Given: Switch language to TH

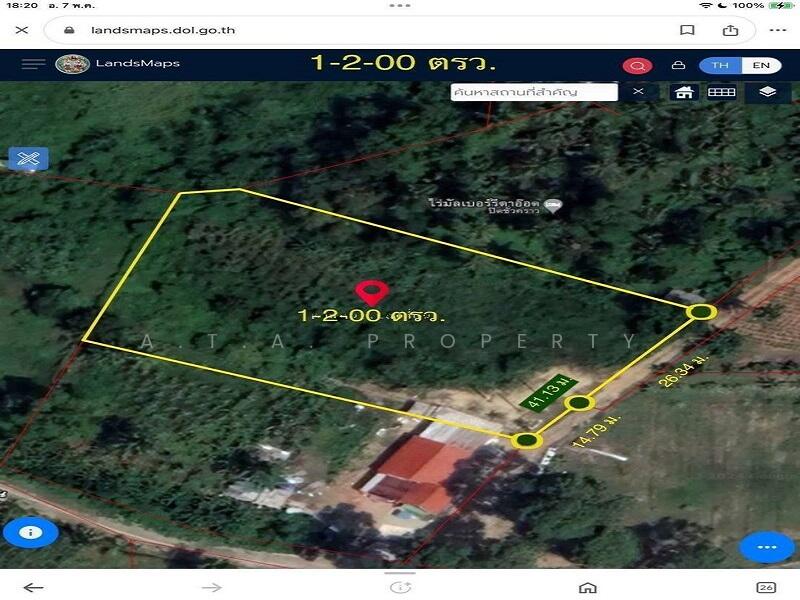Looking at the screenshot, I should click(720, 65).
